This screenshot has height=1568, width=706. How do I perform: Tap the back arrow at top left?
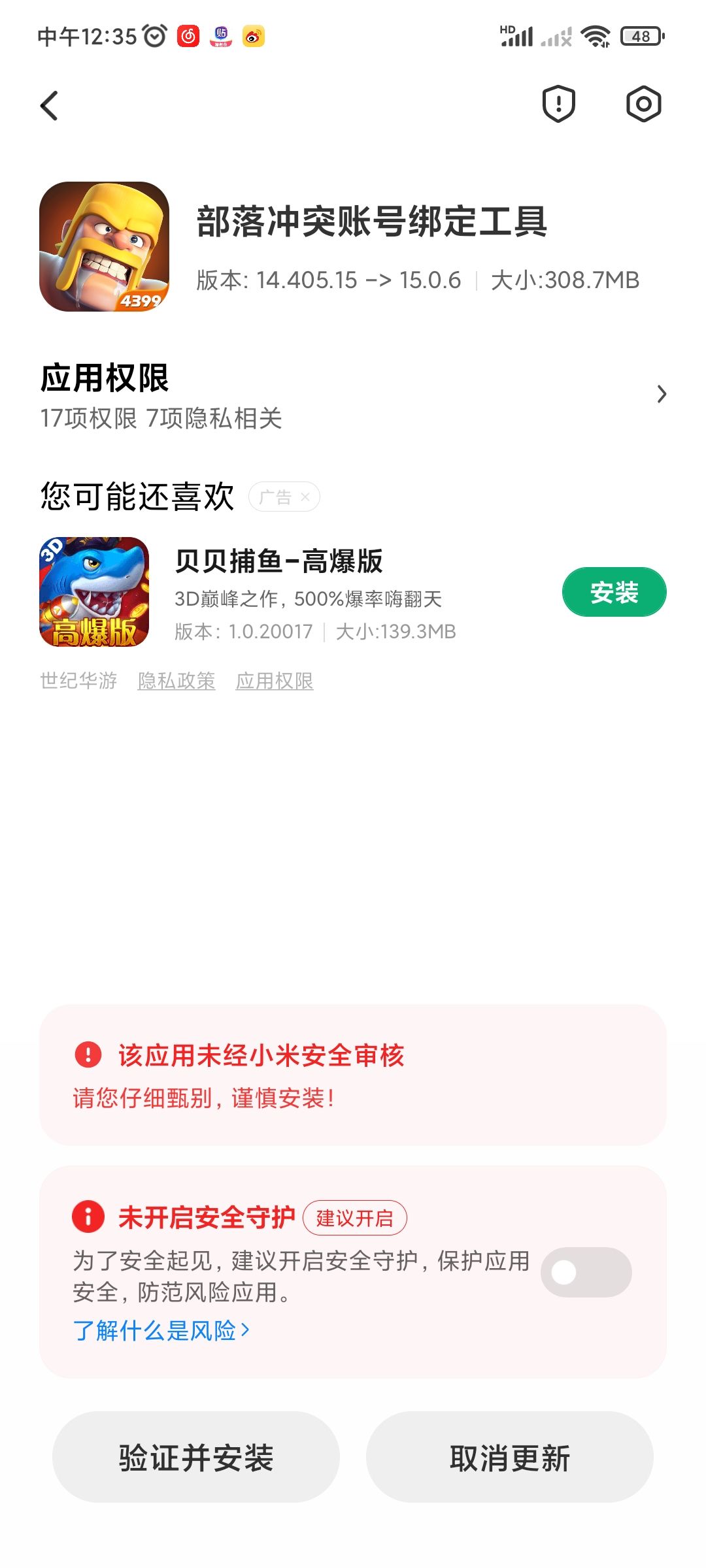[49, 106]
